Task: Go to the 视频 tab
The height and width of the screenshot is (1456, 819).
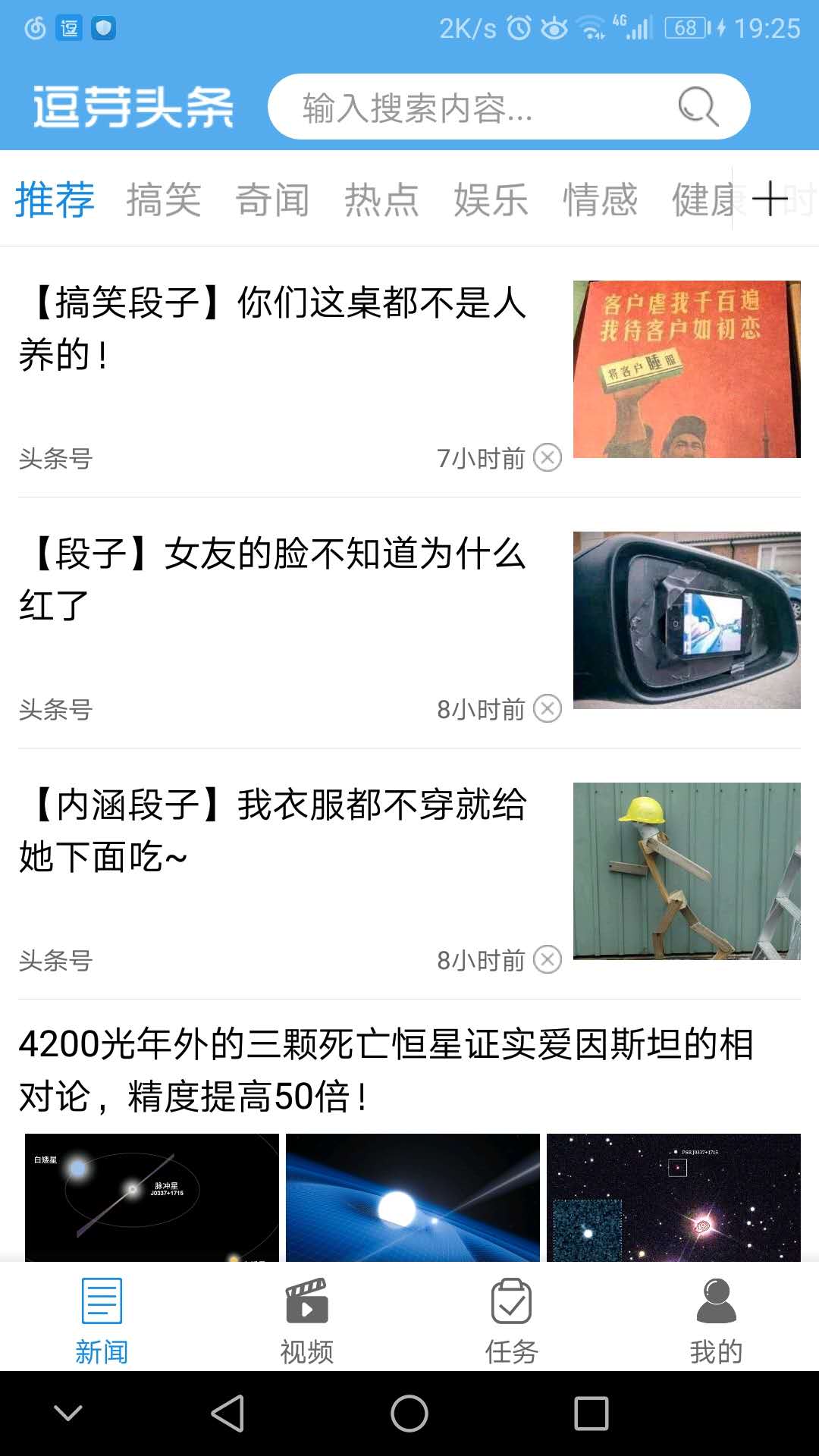Action: coord(306,1319)
